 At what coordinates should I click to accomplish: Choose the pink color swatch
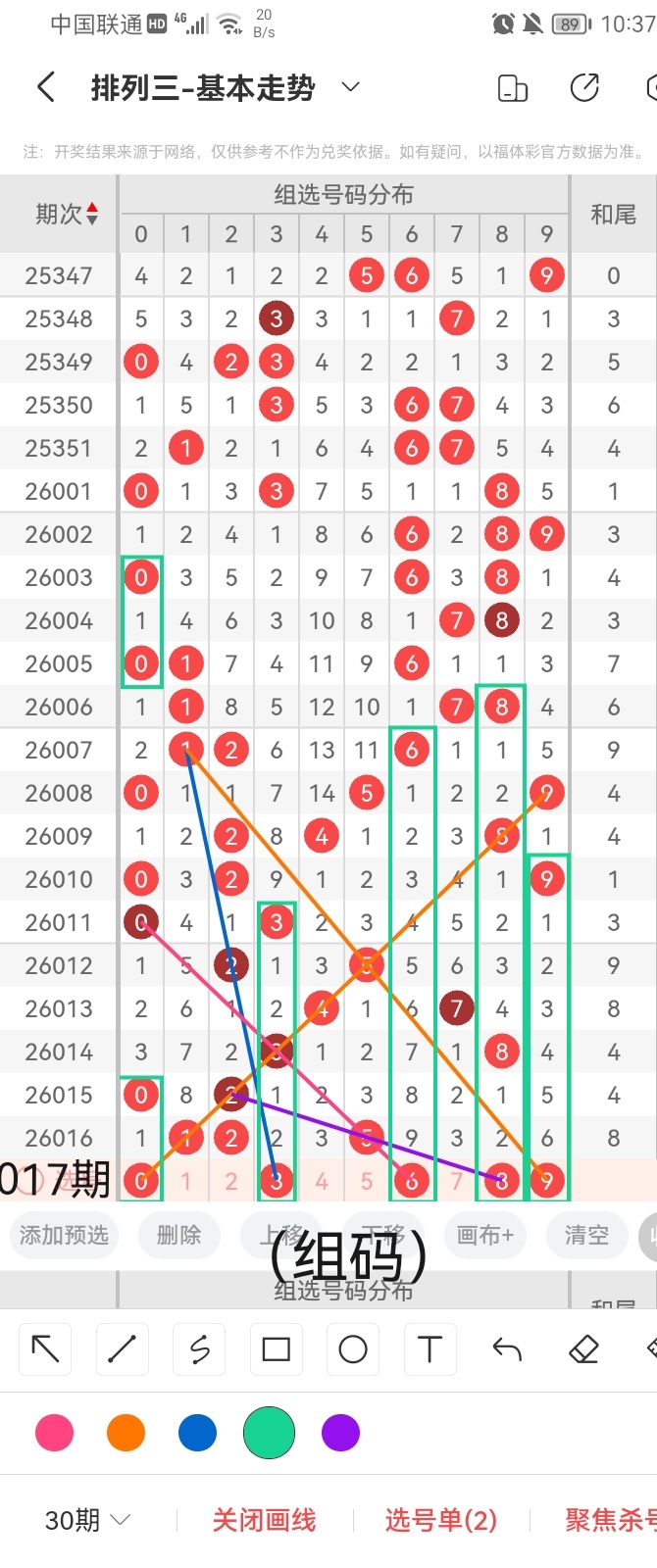coord(54,1433)
